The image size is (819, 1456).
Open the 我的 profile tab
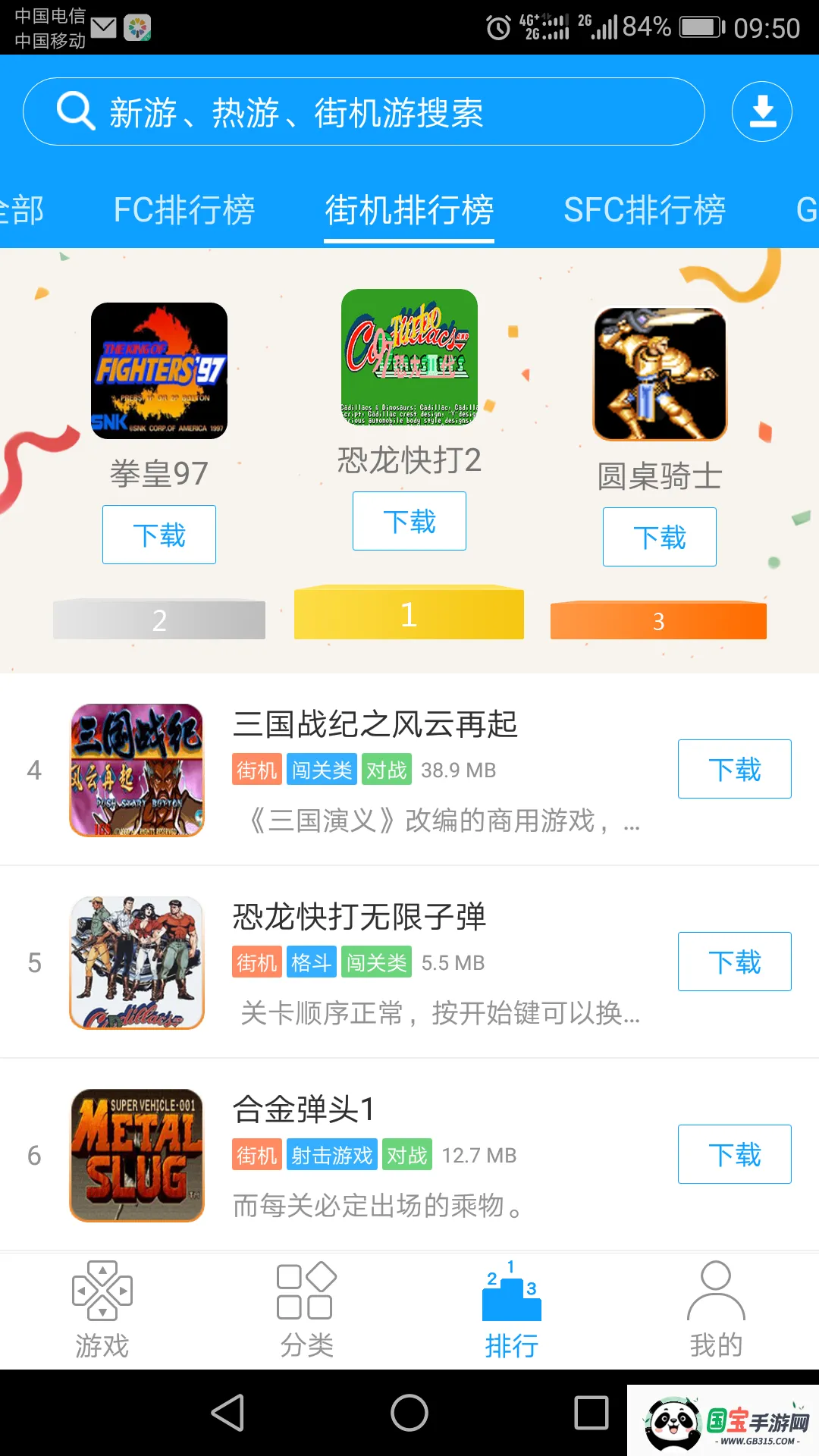point(716,1310)
